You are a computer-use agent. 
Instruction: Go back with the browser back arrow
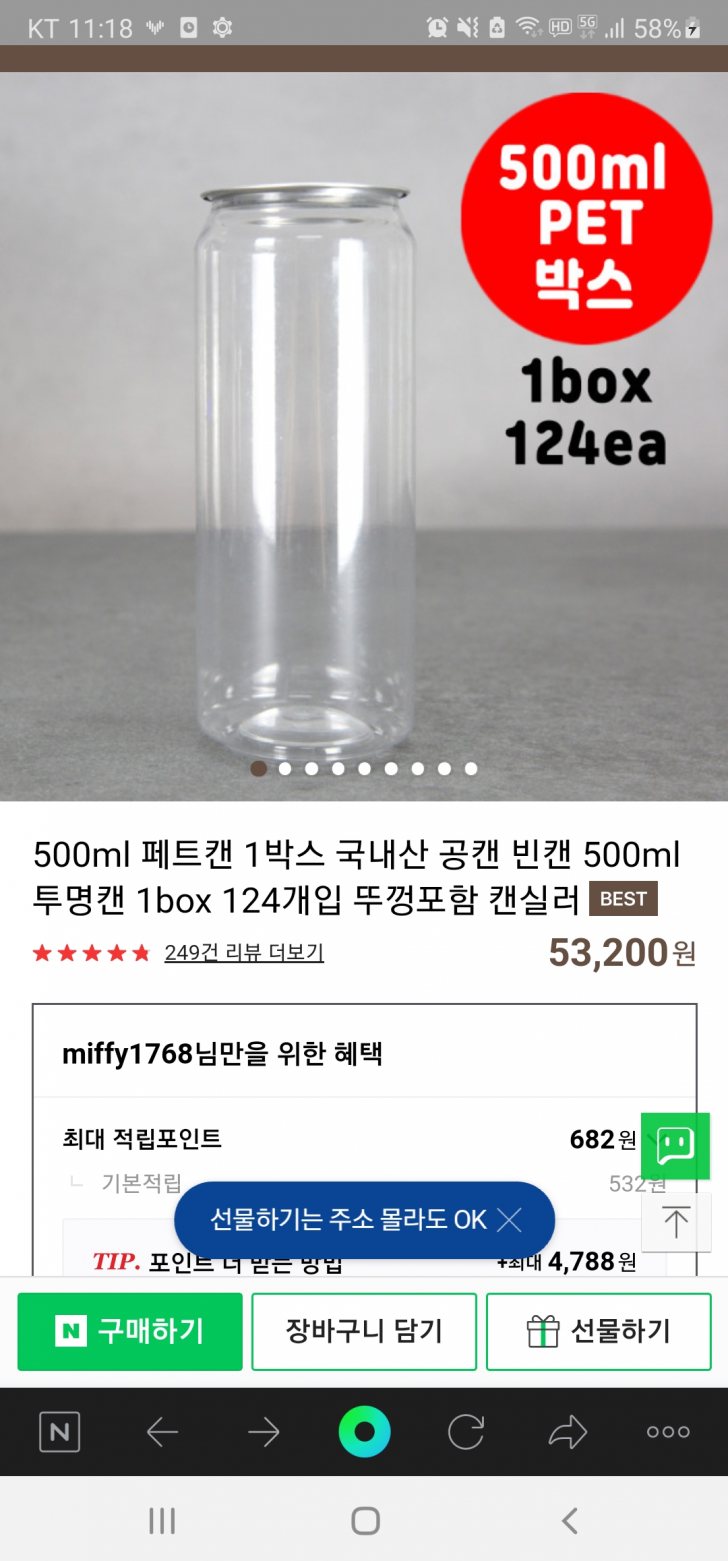162,1433
